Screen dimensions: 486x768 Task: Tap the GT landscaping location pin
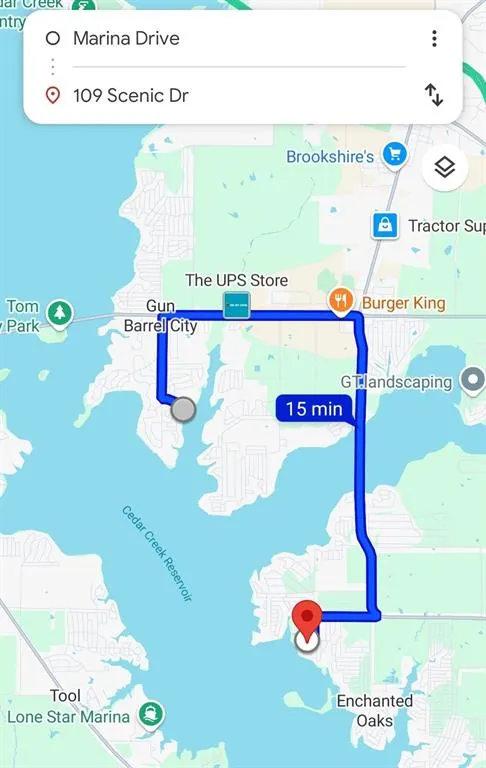(x=472, y=381)
